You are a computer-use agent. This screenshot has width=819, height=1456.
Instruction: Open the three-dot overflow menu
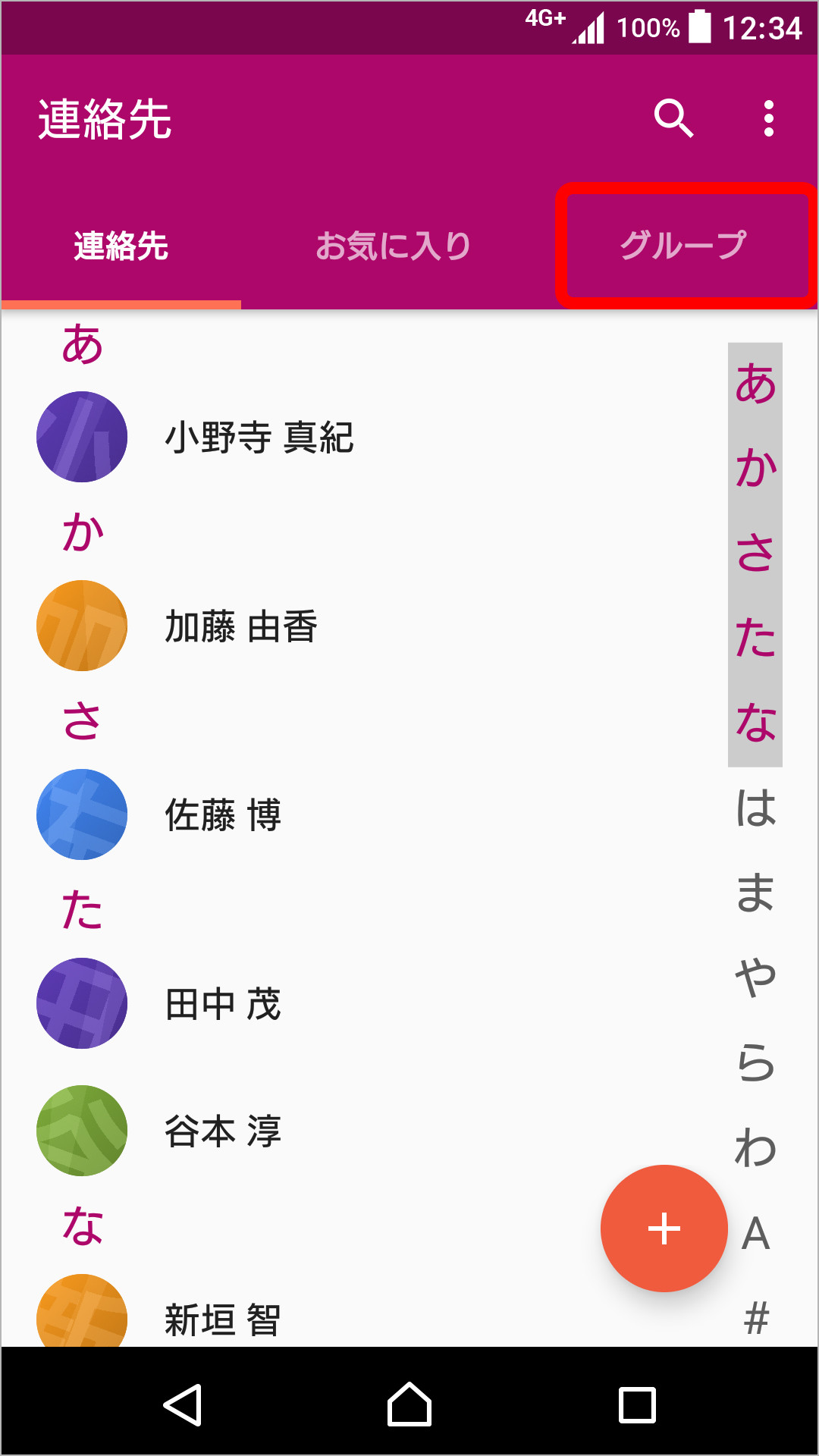(x=768, y=119)
